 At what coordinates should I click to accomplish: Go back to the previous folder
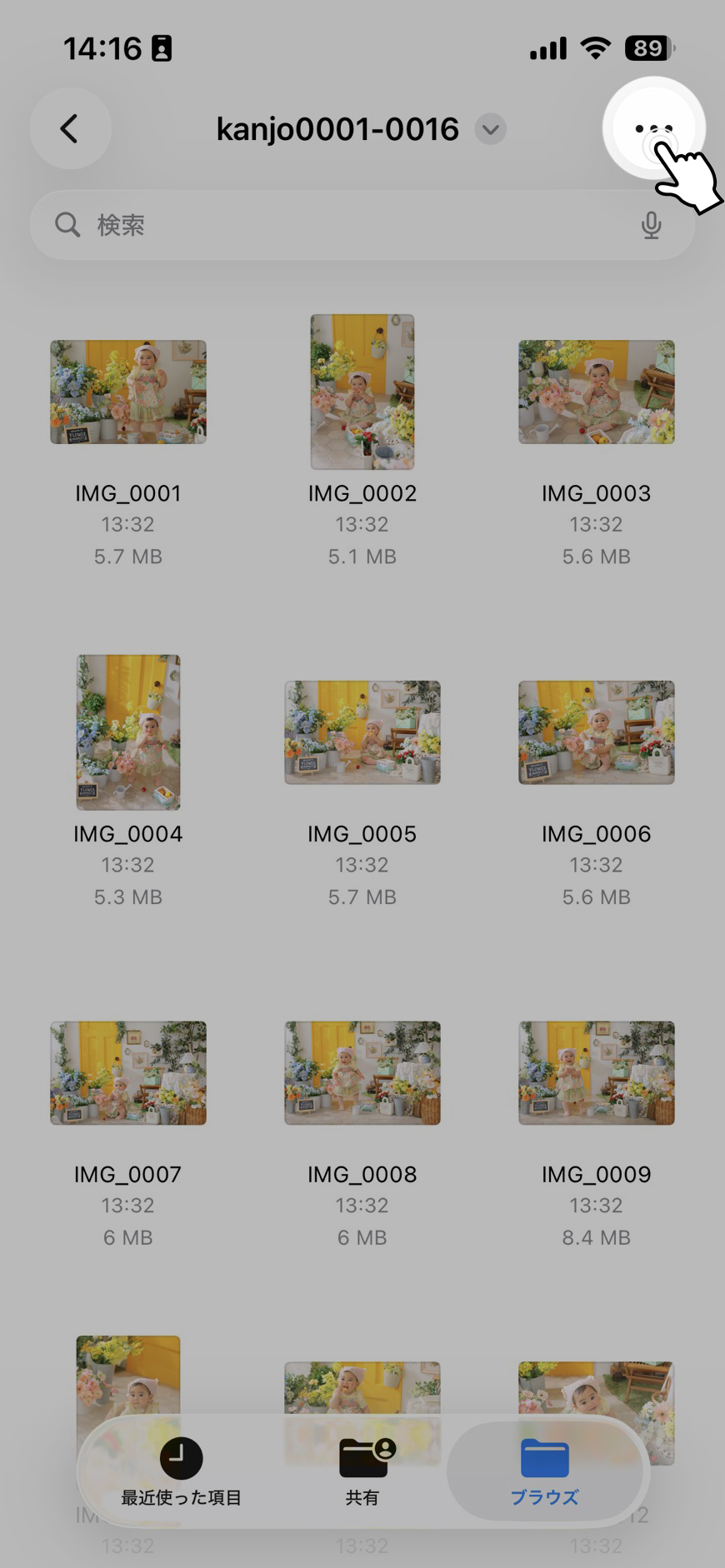tap(70, 129)
